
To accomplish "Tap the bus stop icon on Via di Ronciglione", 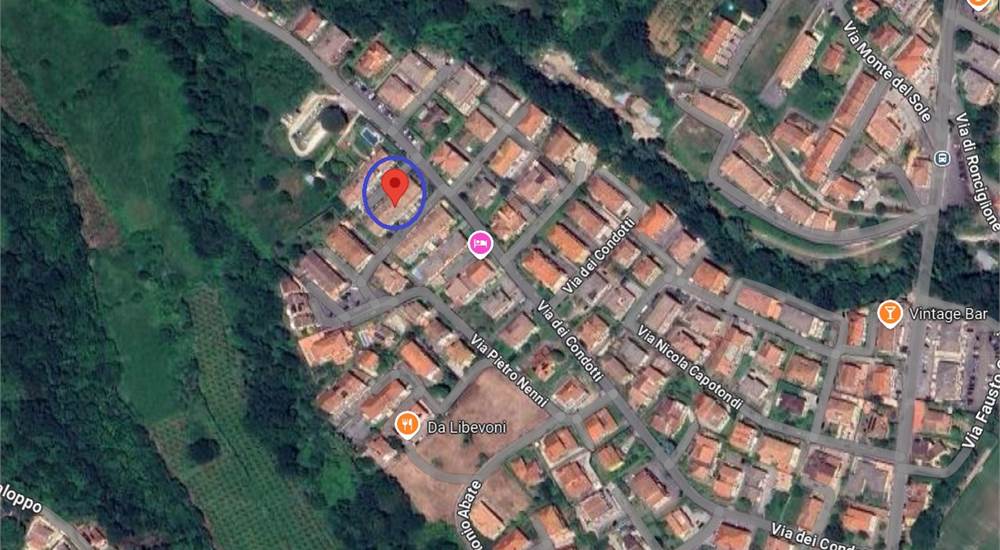I will point(941,158).
